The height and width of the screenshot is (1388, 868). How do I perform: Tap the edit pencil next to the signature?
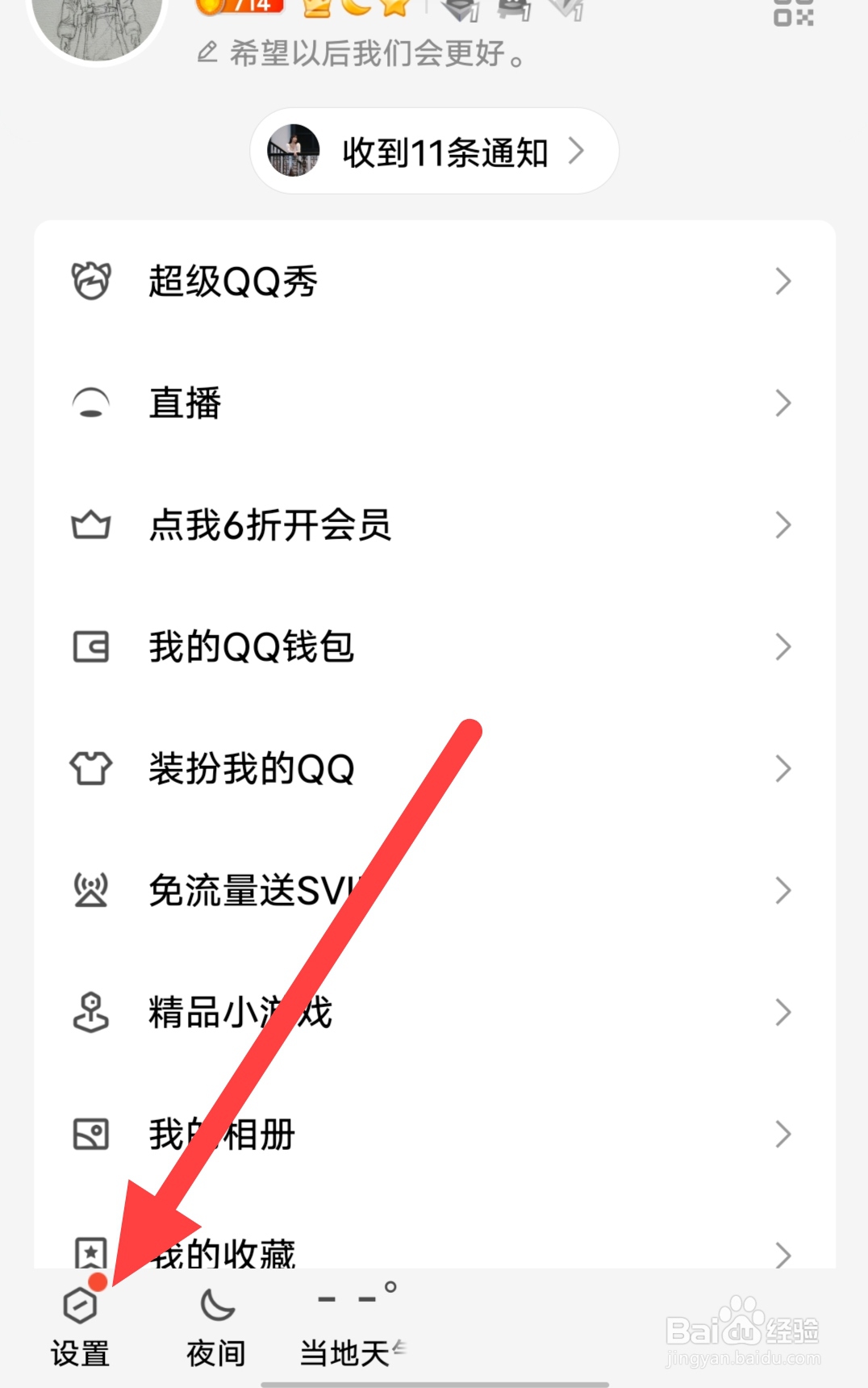click(205, 52)
